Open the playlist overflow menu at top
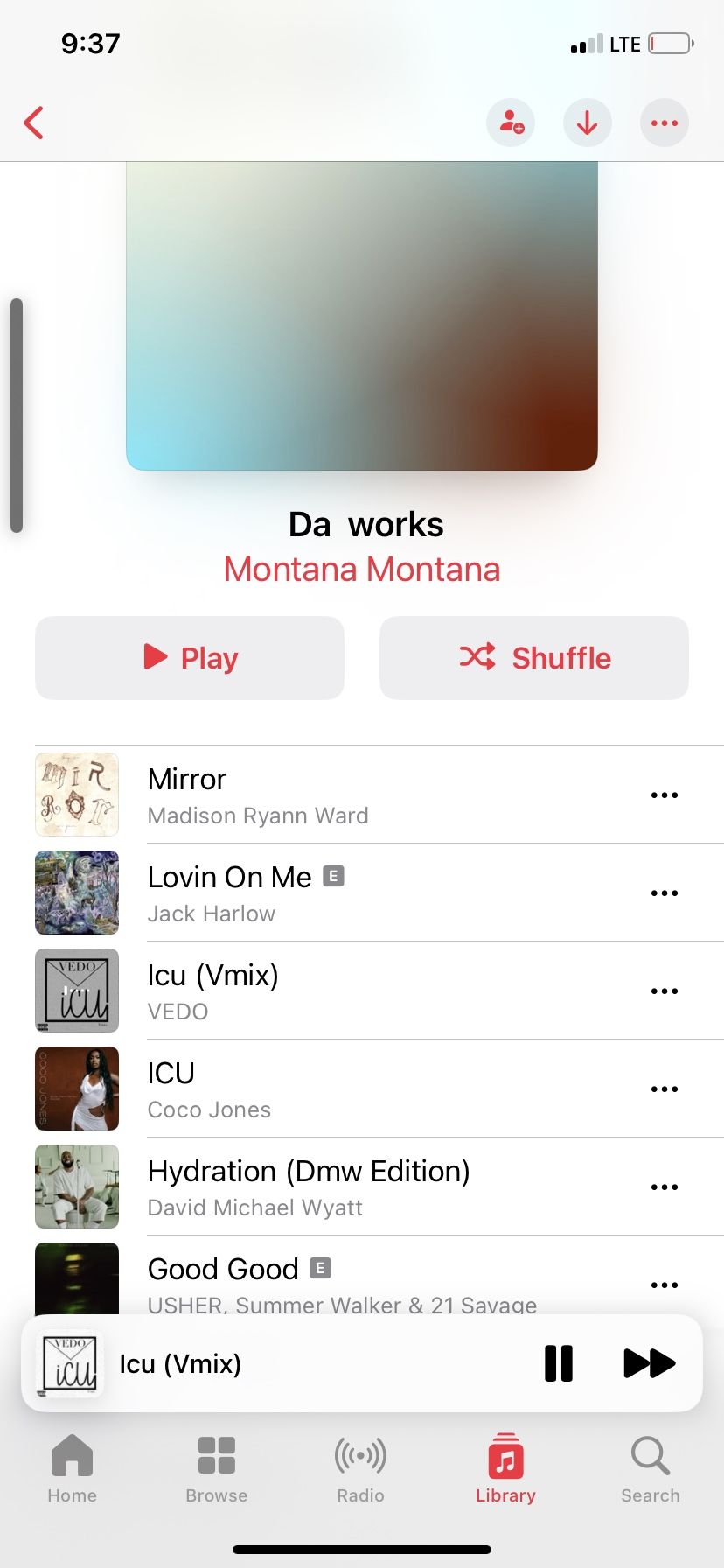Screen dimensions: 724x1568 (665, 122)
